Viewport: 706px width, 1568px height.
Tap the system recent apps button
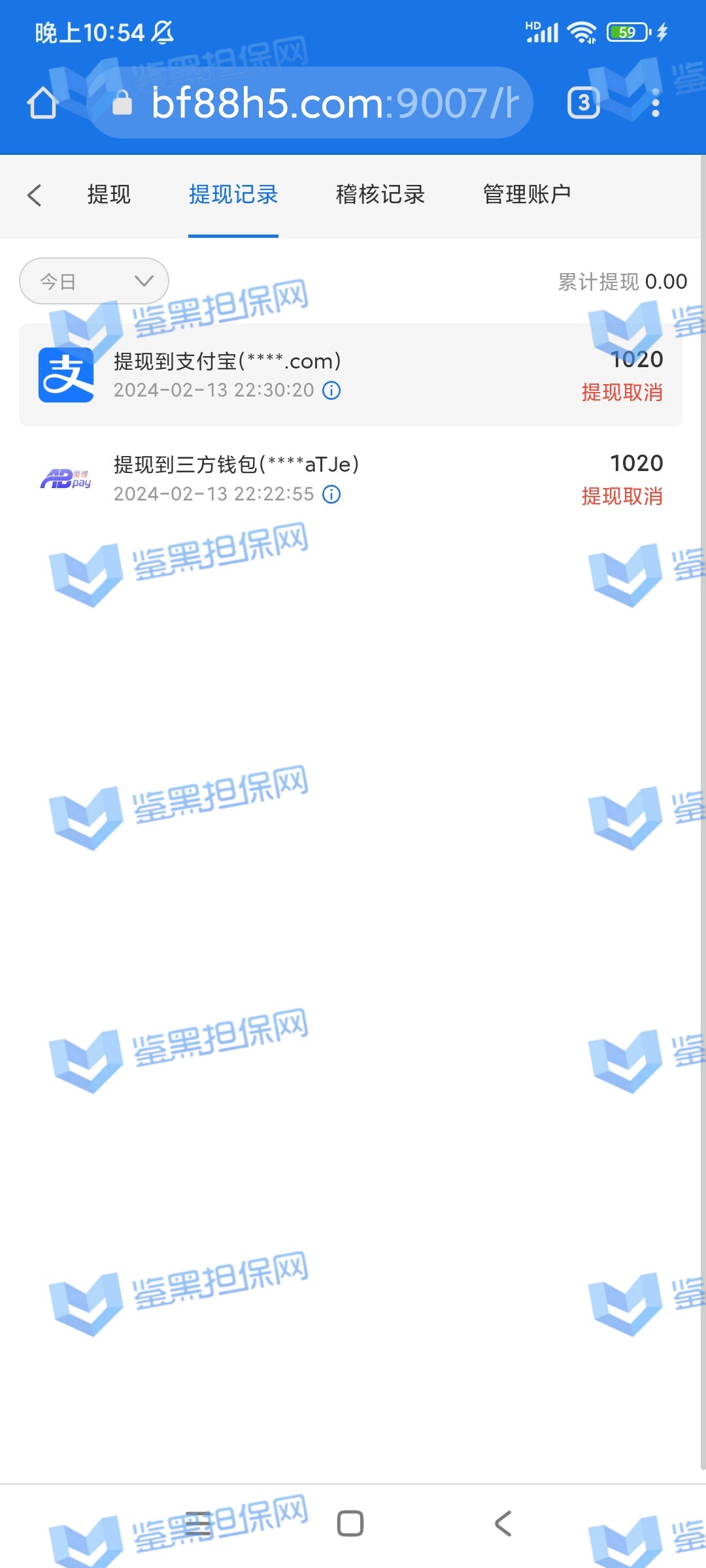tap(197, 1524)
